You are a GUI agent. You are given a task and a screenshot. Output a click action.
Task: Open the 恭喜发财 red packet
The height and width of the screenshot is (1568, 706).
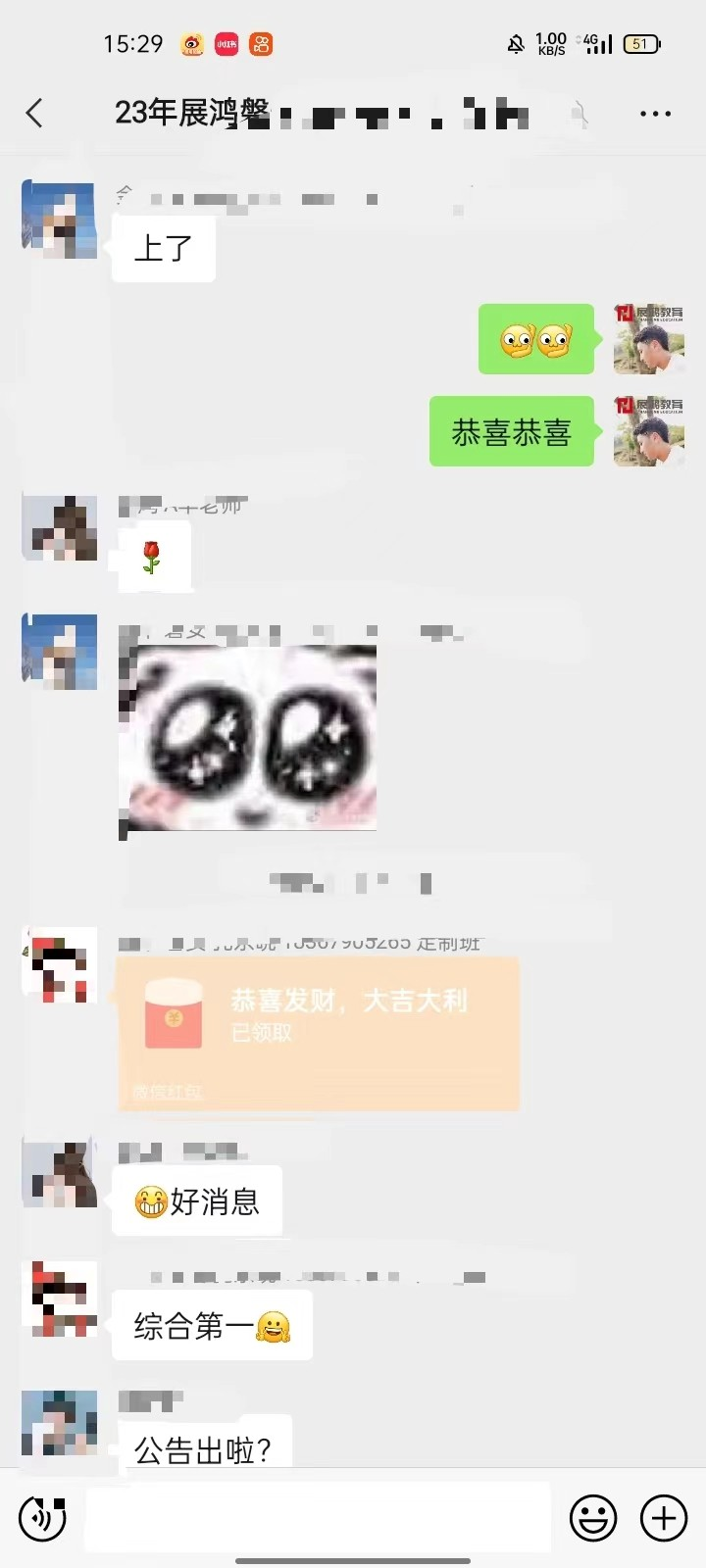318,1034
